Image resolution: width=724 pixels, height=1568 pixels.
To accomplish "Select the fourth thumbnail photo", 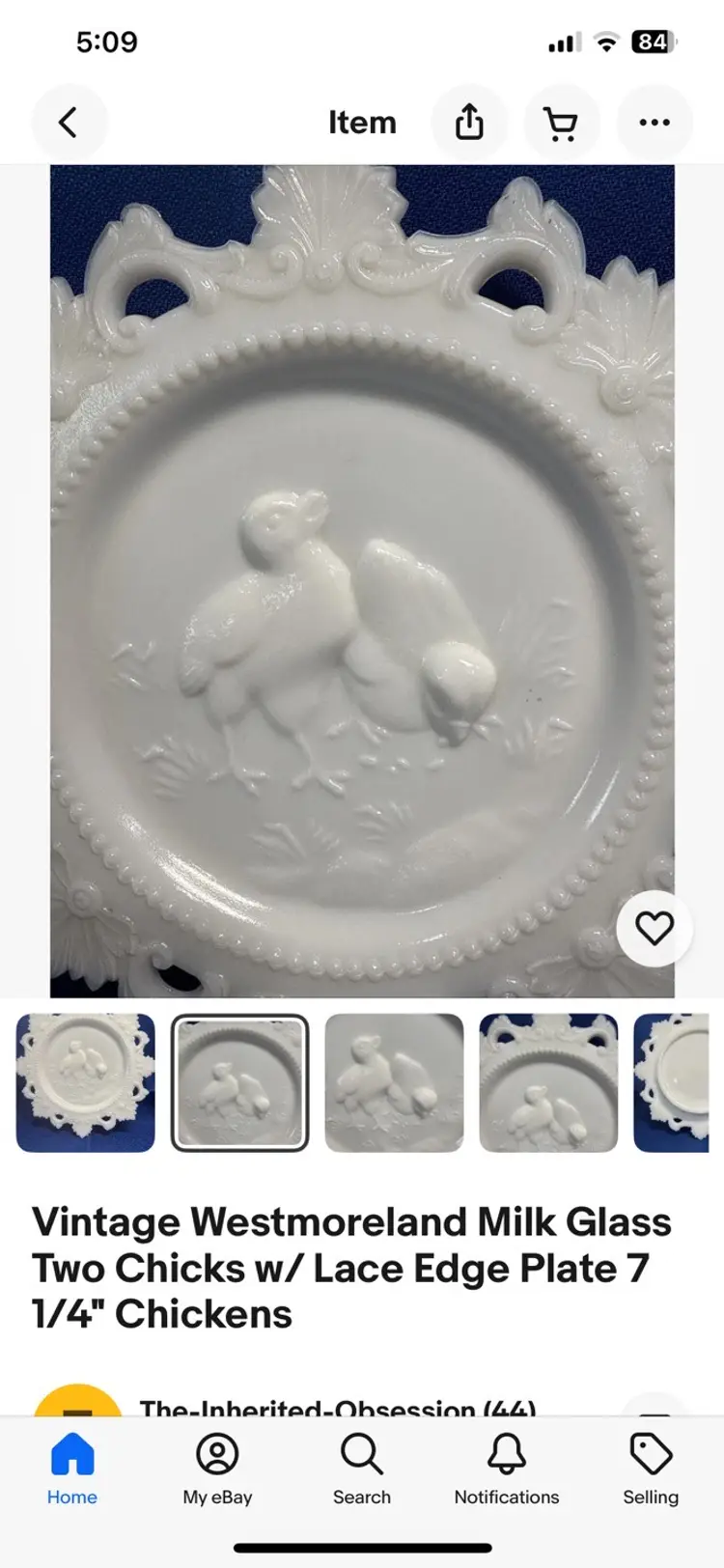I will (548, 1082).
